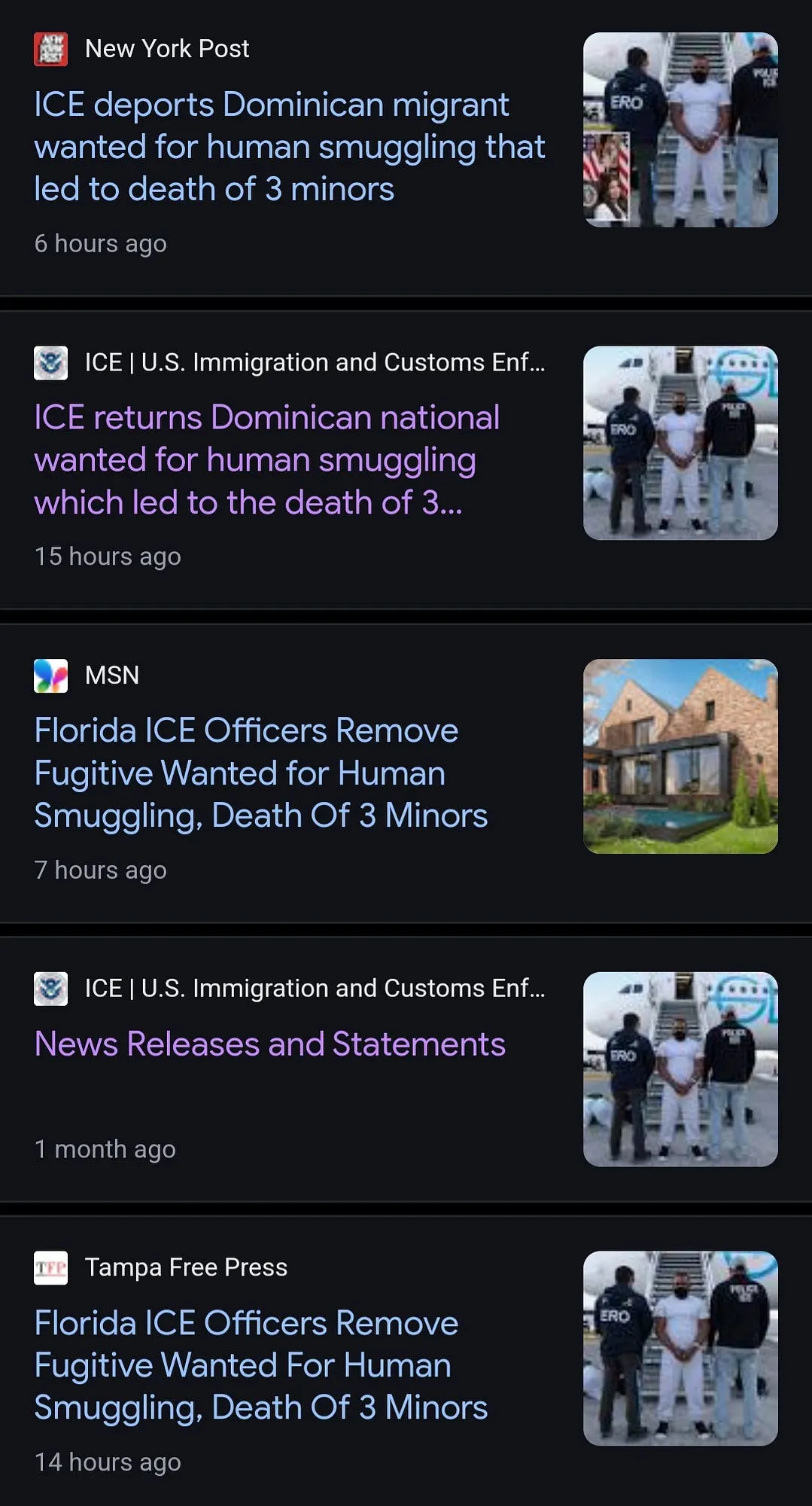Click the News Releases article thumbnail
The width and height of the screenshot is (812, 1506).
(680, 1068)
